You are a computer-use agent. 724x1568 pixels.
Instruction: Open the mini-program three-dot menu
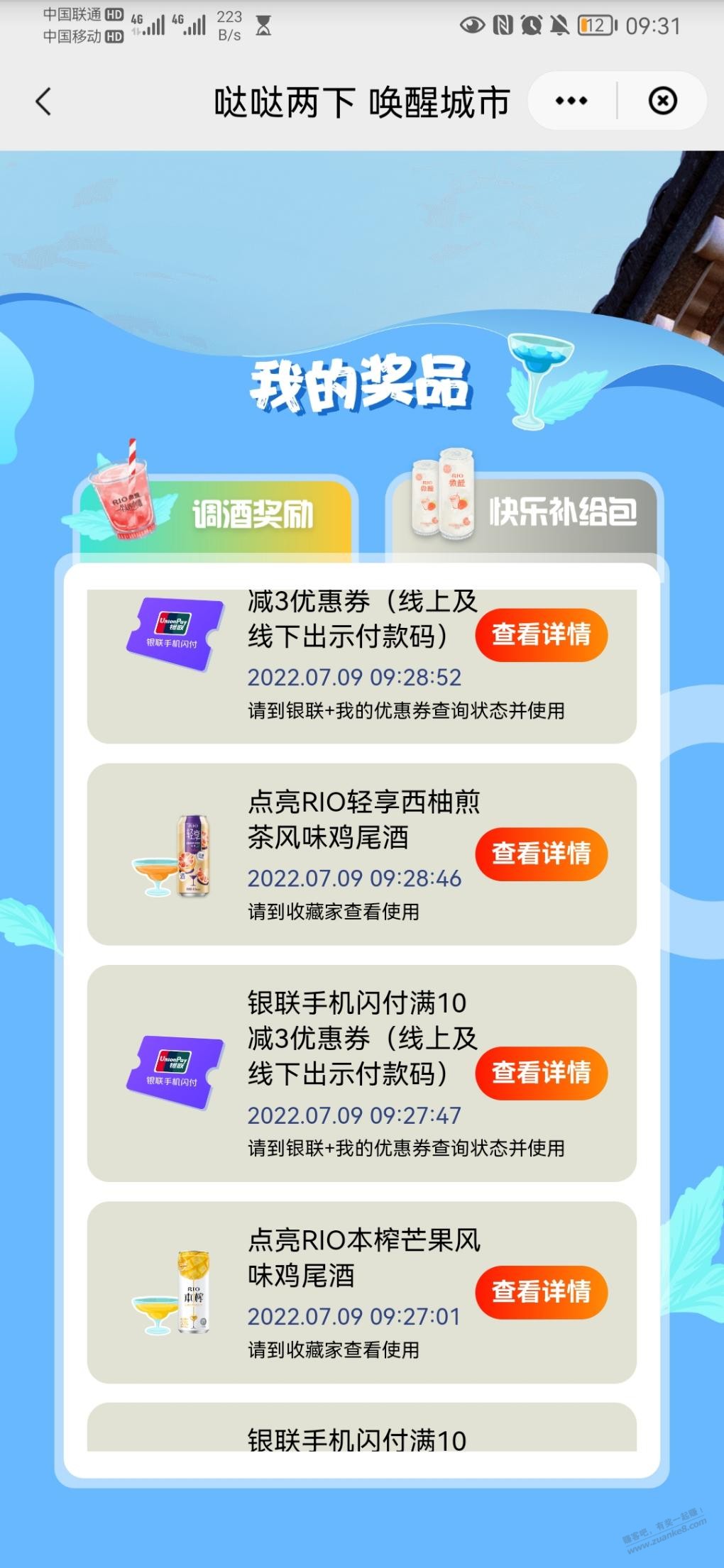(x=571, y=101)
